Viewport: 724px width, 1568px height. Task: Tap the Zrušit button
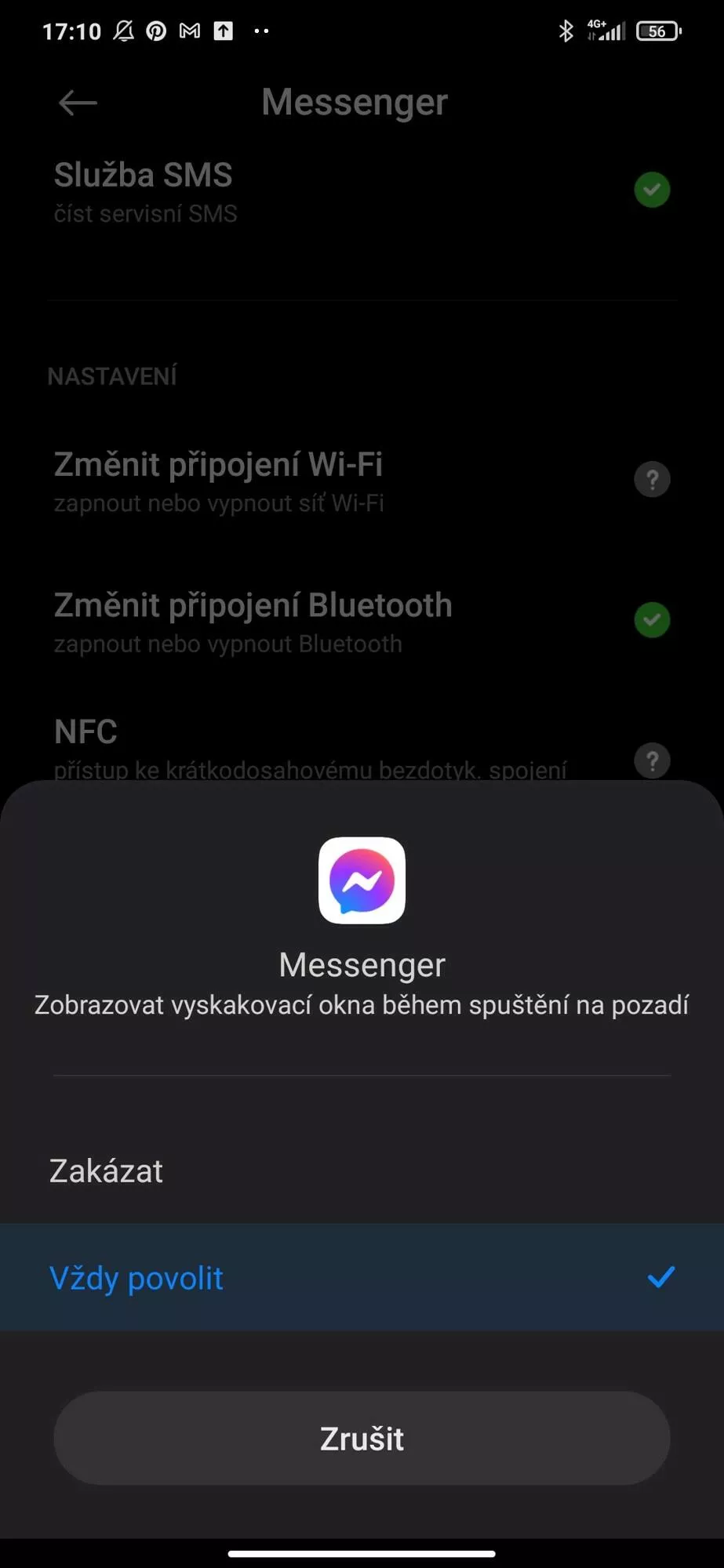tap(362, 1439)
